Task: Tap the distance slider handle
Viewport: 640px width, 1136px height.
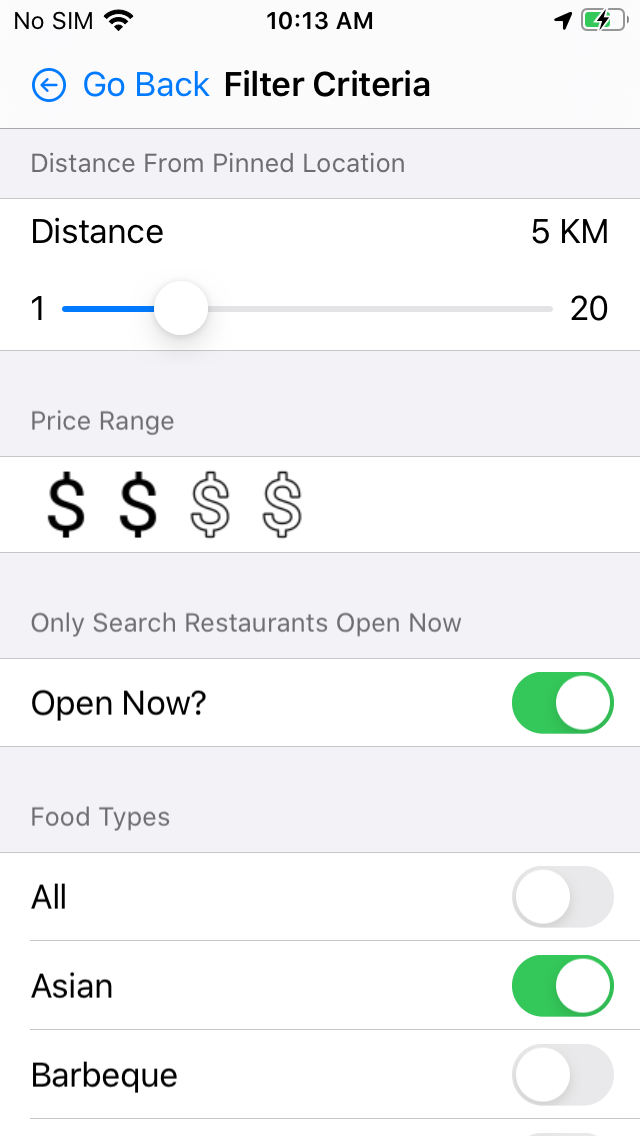Action: point(181,308)
